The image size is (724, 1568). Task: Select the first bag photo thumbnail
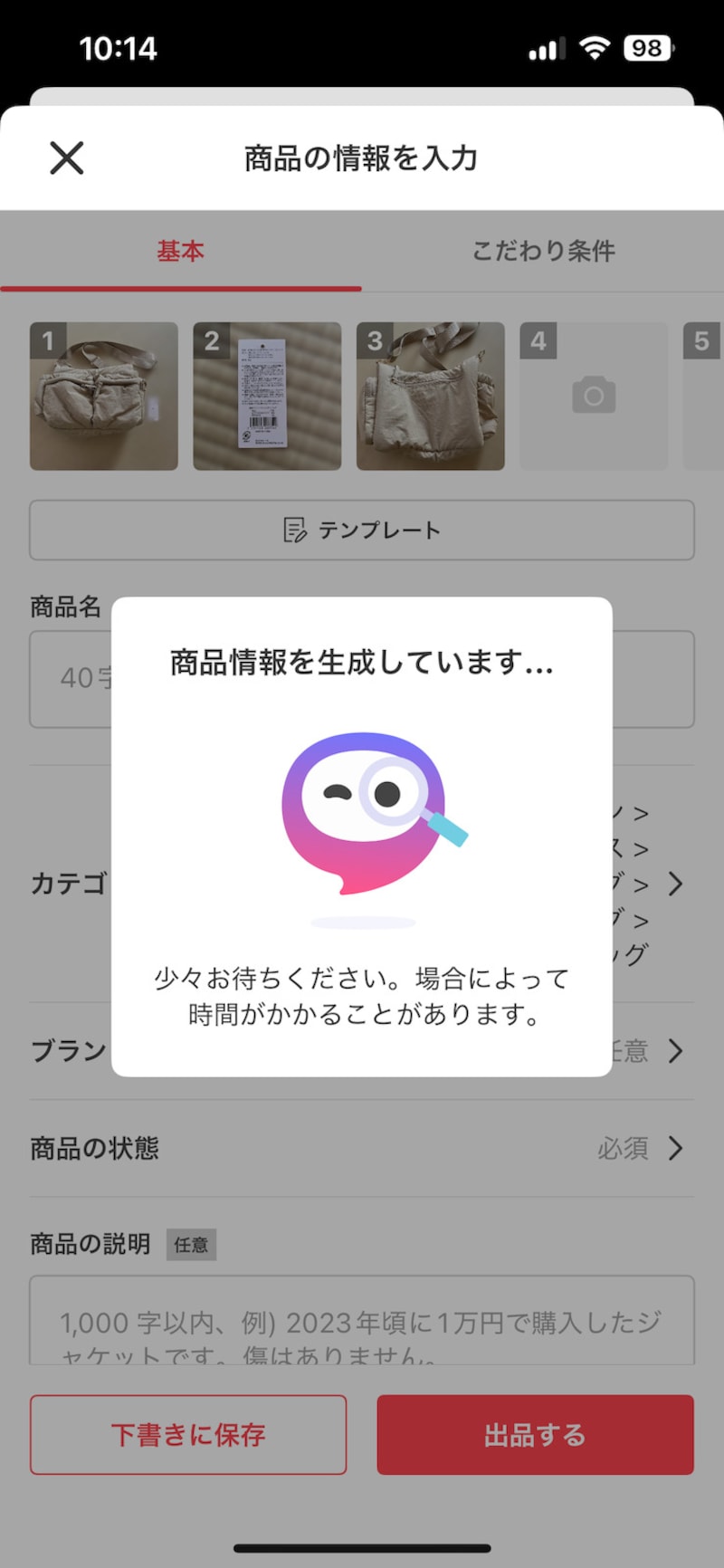(x=104, y=396)
